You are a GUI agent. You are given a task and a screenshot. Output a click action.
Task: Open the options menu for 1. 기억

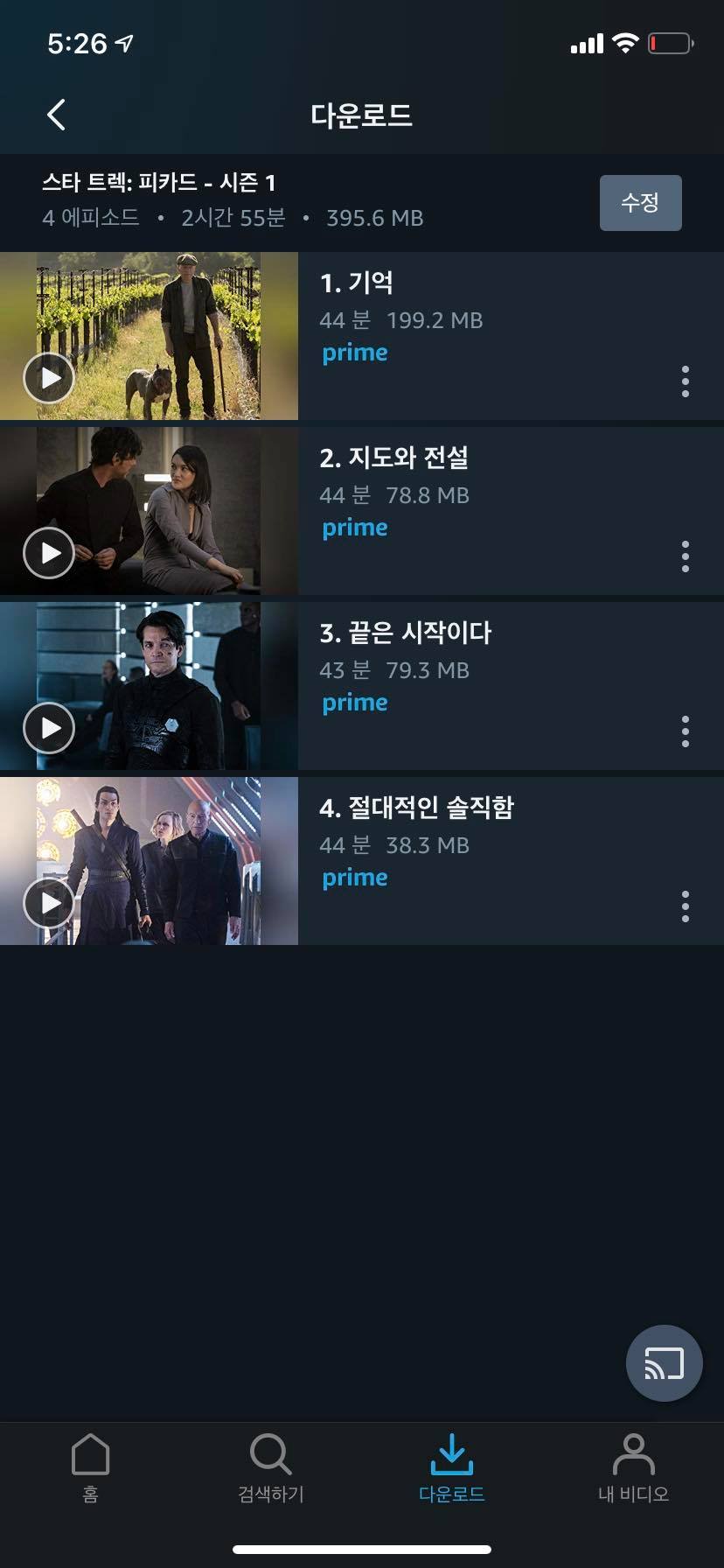686,381
